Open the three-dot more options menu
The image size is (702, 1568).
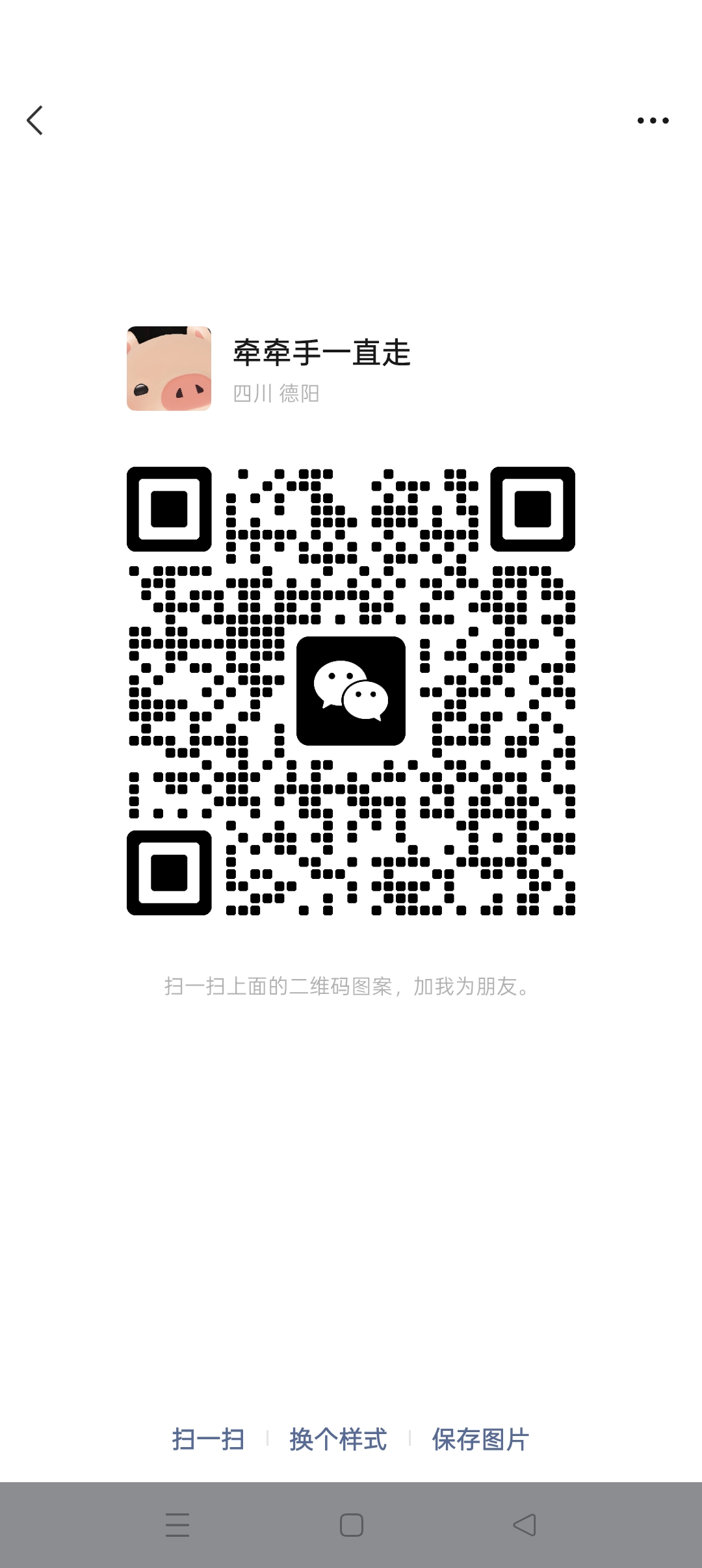[x=653, y=120]
